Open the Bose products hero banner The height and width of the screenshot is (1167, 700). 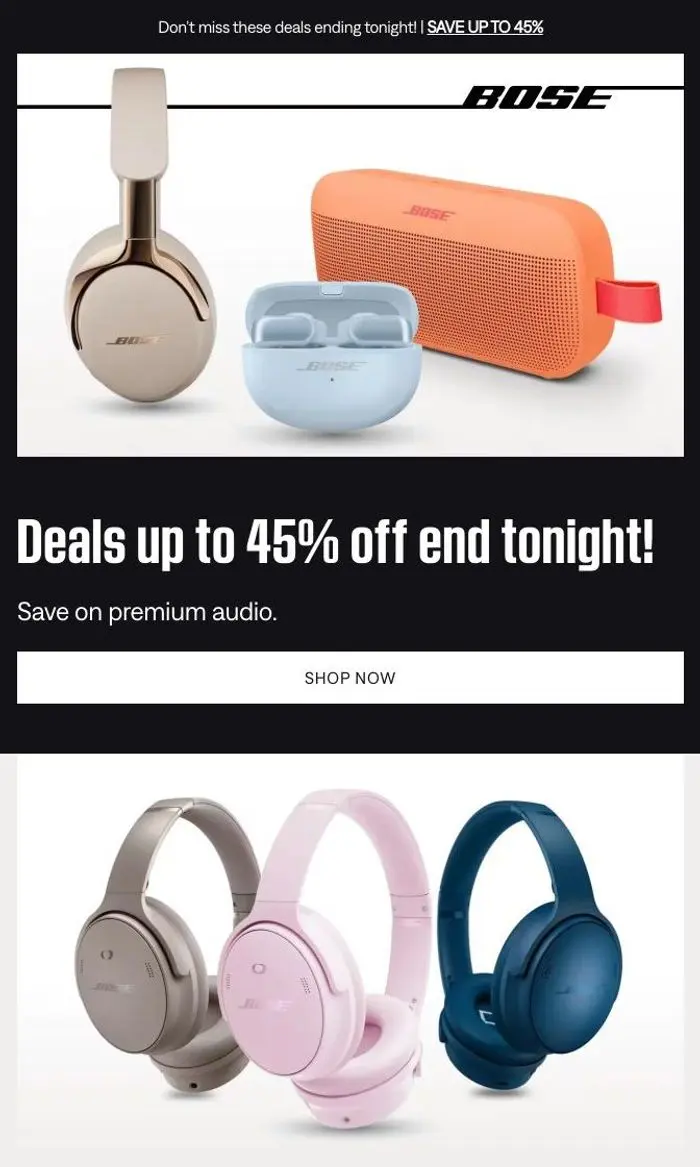click(x=350, y=255)
